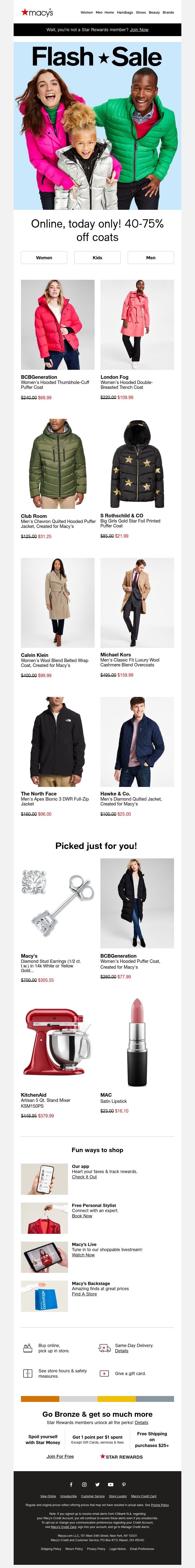Select the Kids coats button
This screenshot has height=1568, width=195.
coord(97,258)
